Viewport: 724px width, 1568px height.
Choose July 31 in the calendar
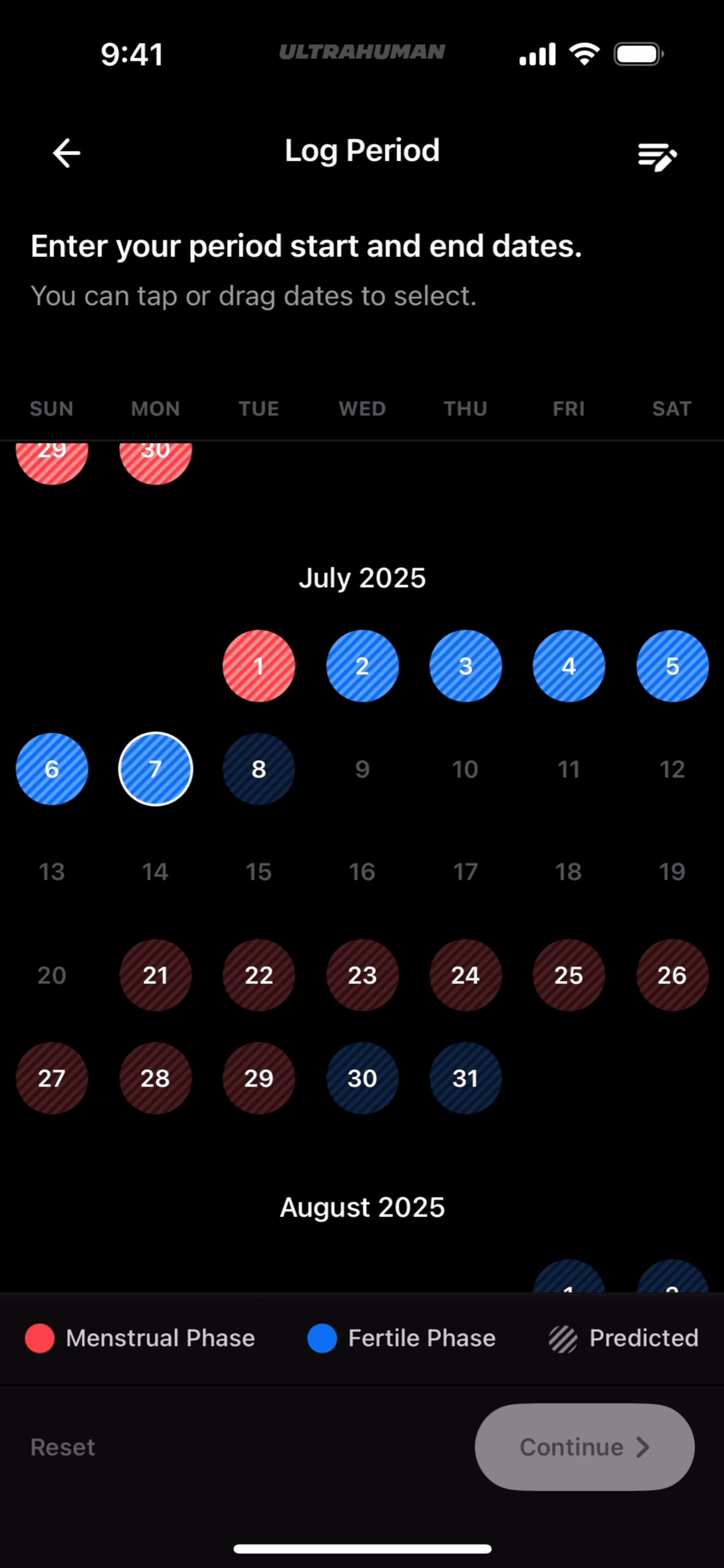[465, 1078]
